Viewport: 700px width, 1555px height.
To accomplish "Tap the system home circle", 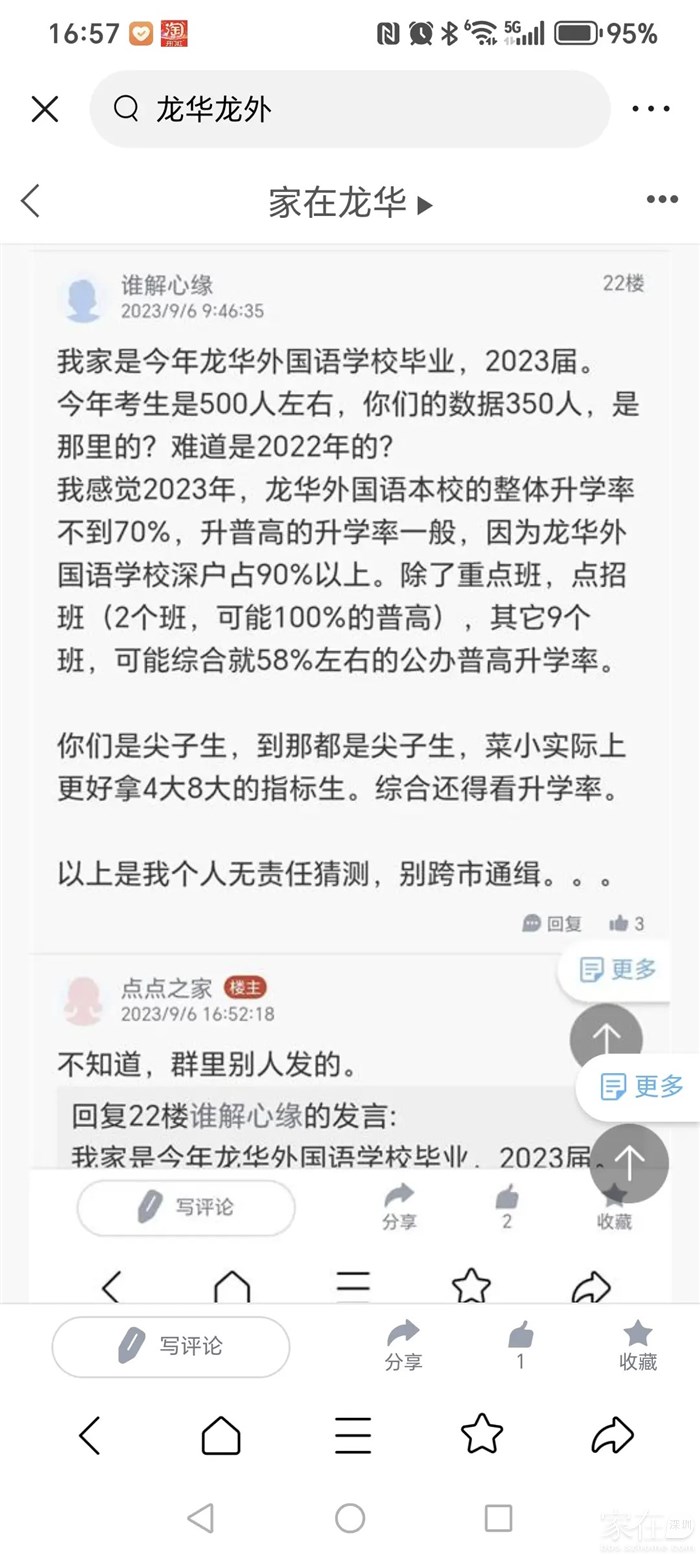I will coord(350,1518).
